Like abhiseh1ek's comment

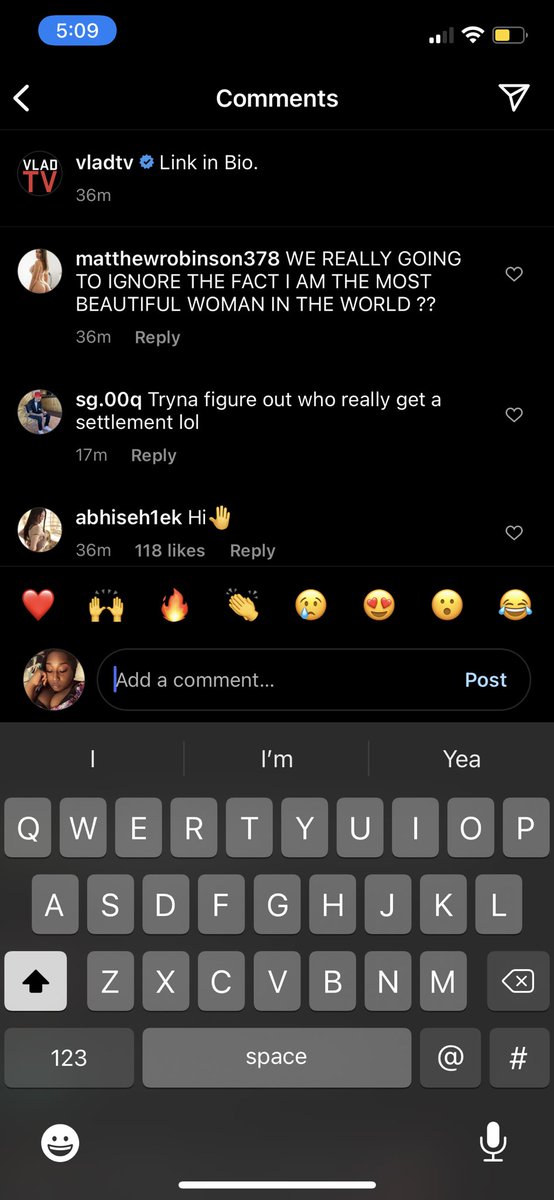[514, 533]
